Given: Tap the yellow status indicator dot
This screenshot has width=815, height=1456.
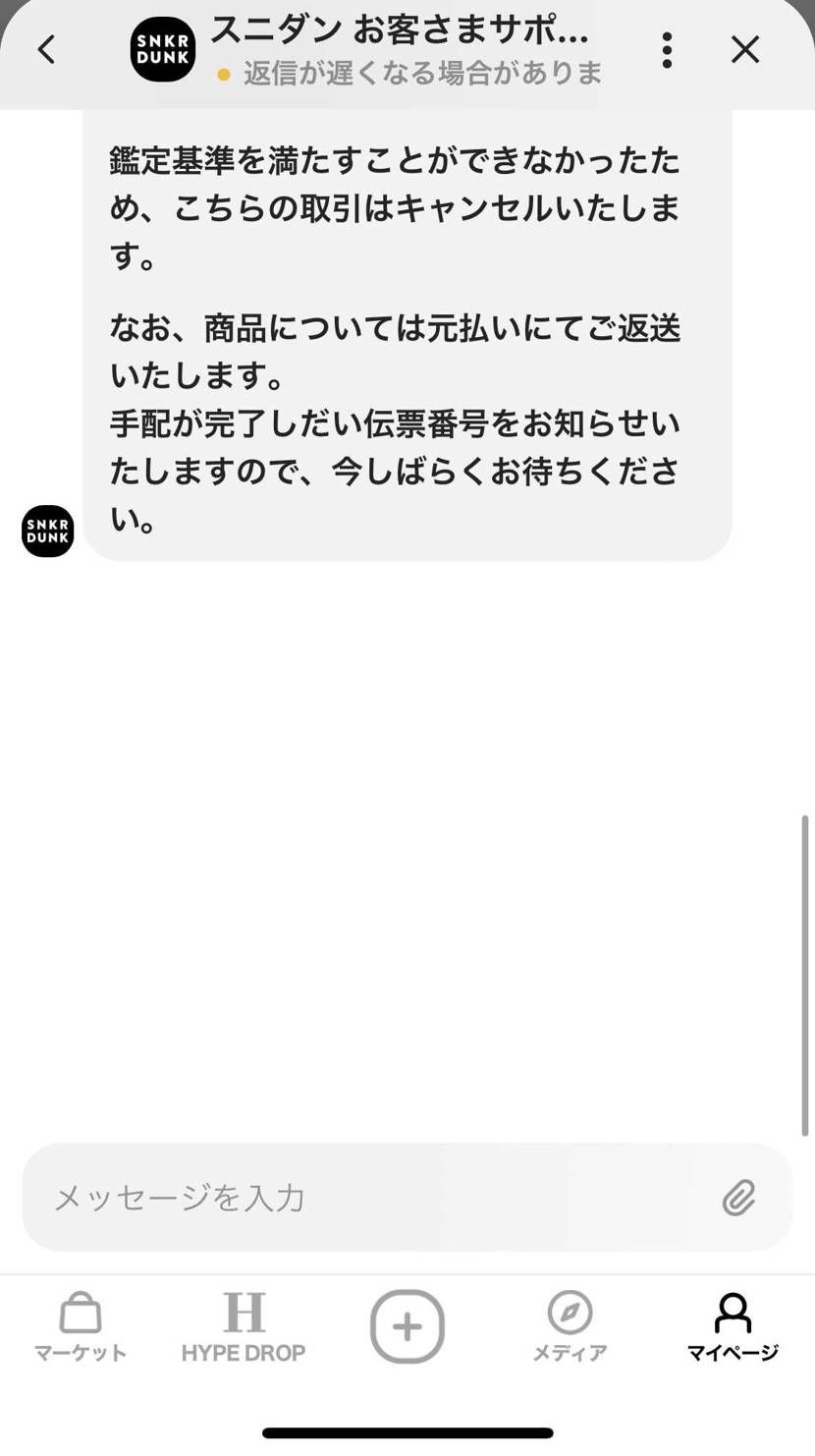Looking at the screenshot, I should point(221,72).
